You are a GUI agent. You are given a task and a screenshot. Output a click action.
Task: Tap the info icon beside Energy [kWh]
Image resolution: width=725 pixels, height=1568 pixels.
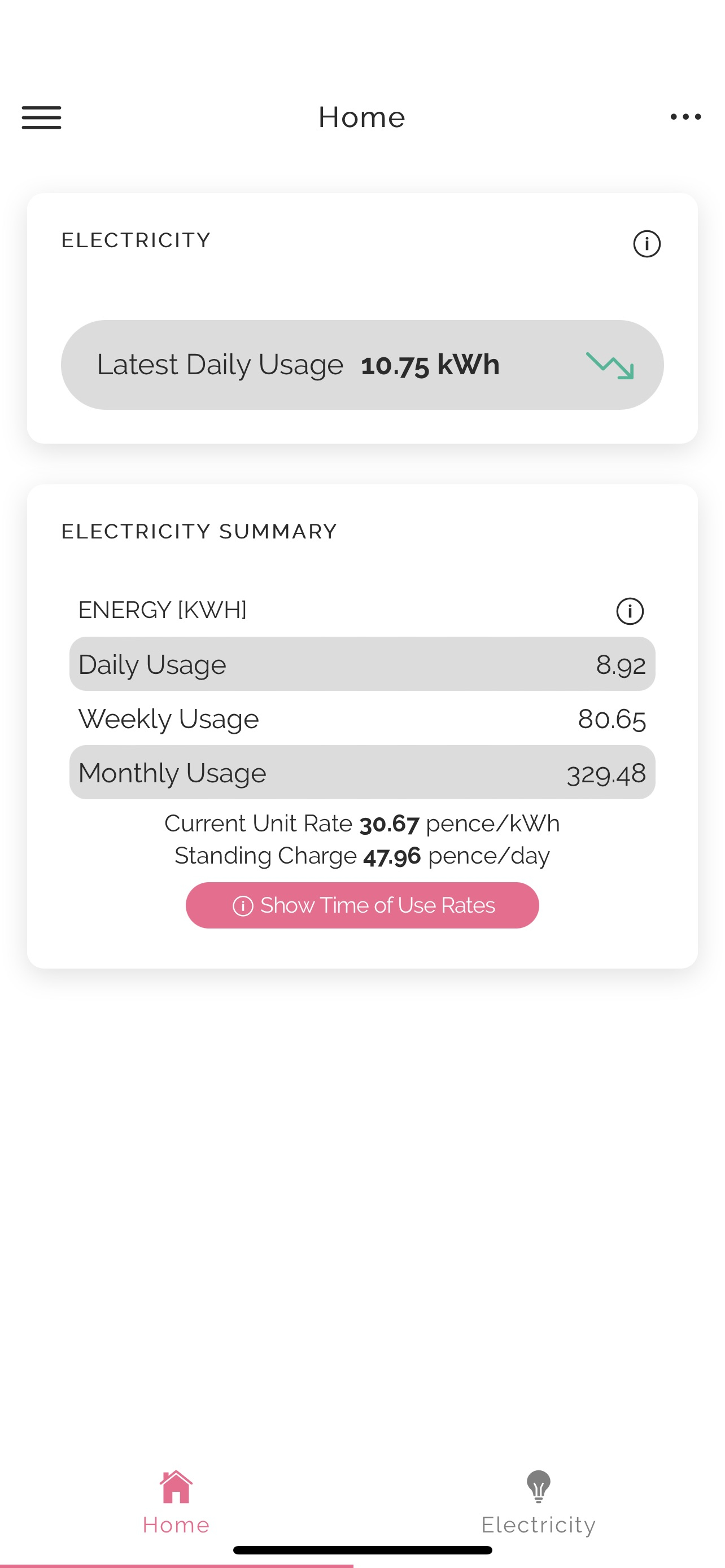[x=630, y=611]
